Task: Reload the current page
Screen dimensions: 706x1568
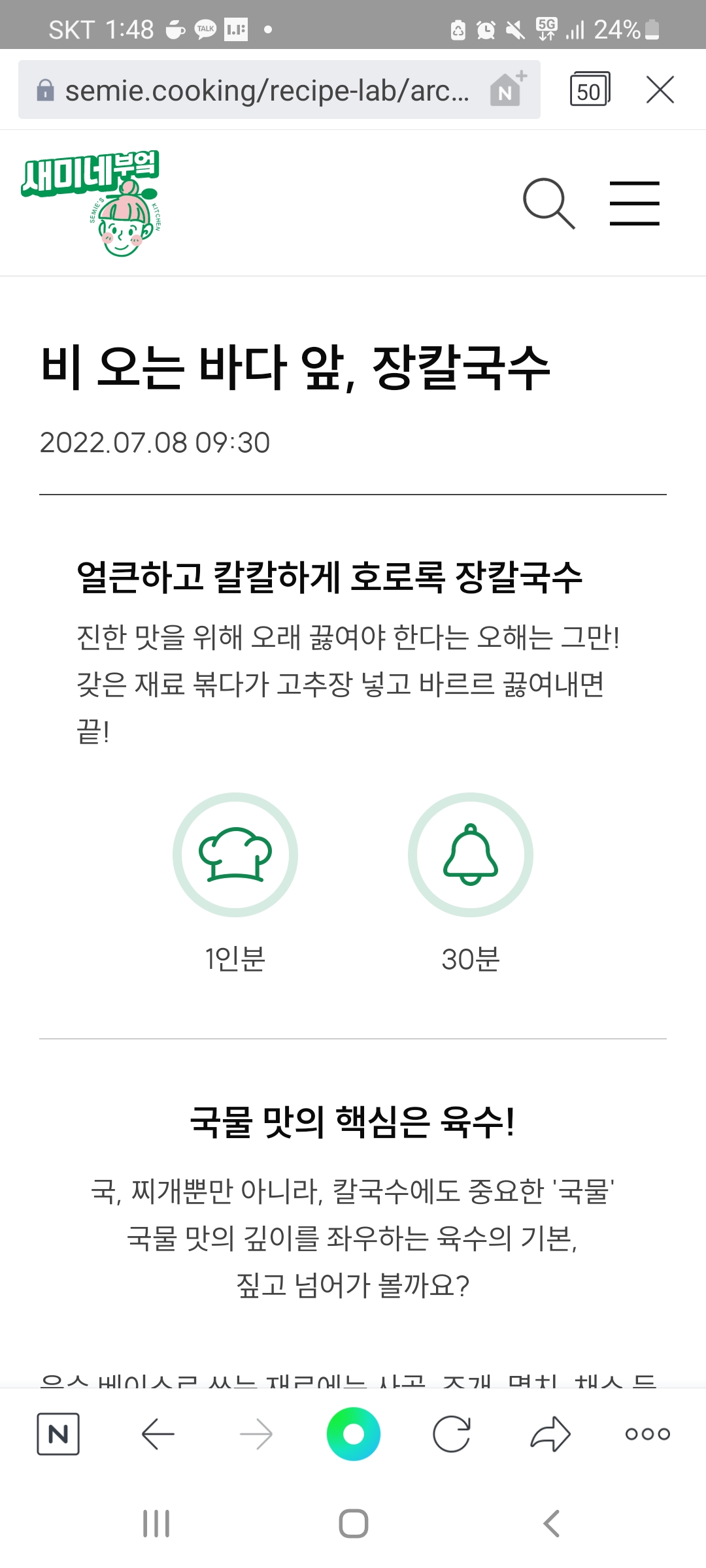Action: click(x=452, y=1434)
